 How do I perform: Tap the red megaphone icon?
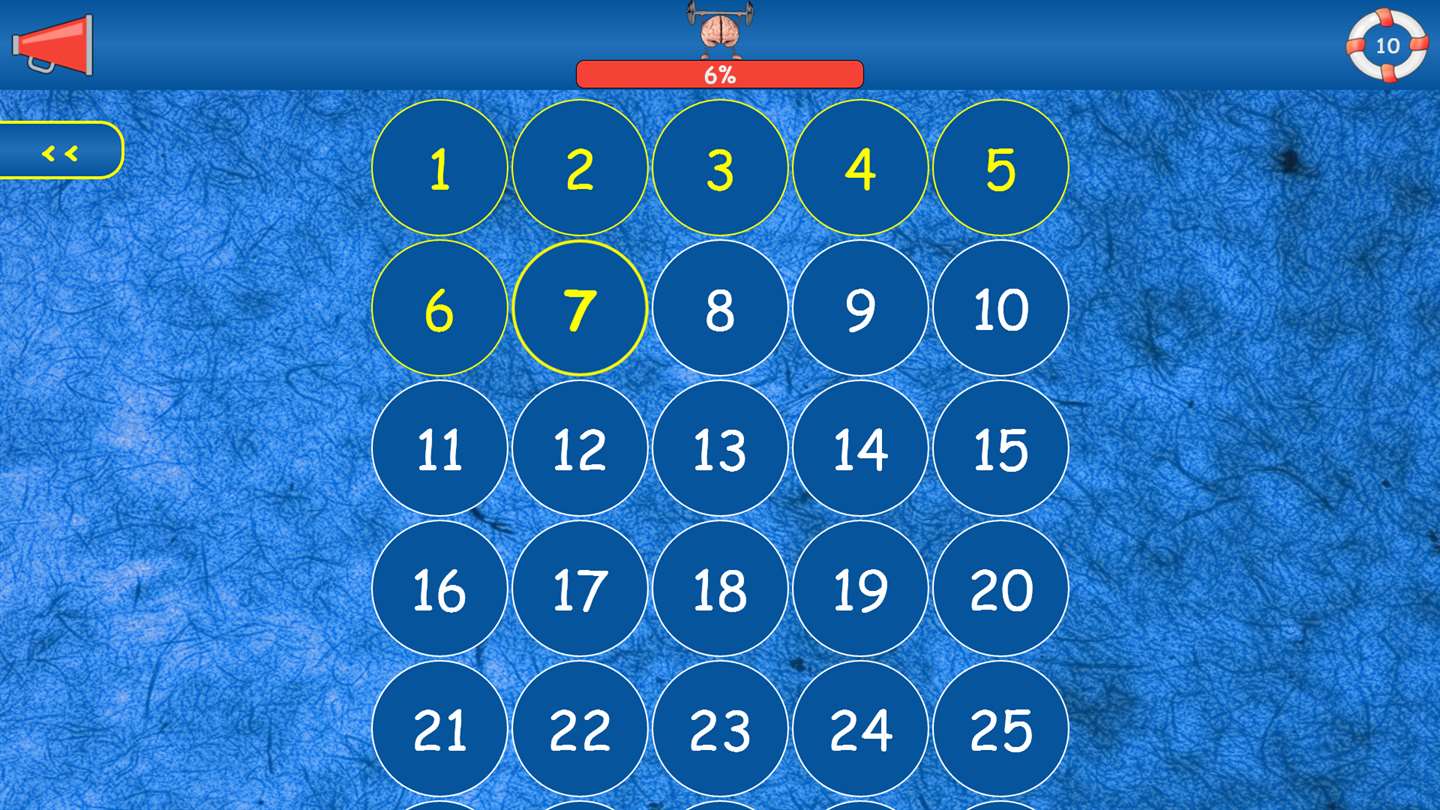[52, 45]
